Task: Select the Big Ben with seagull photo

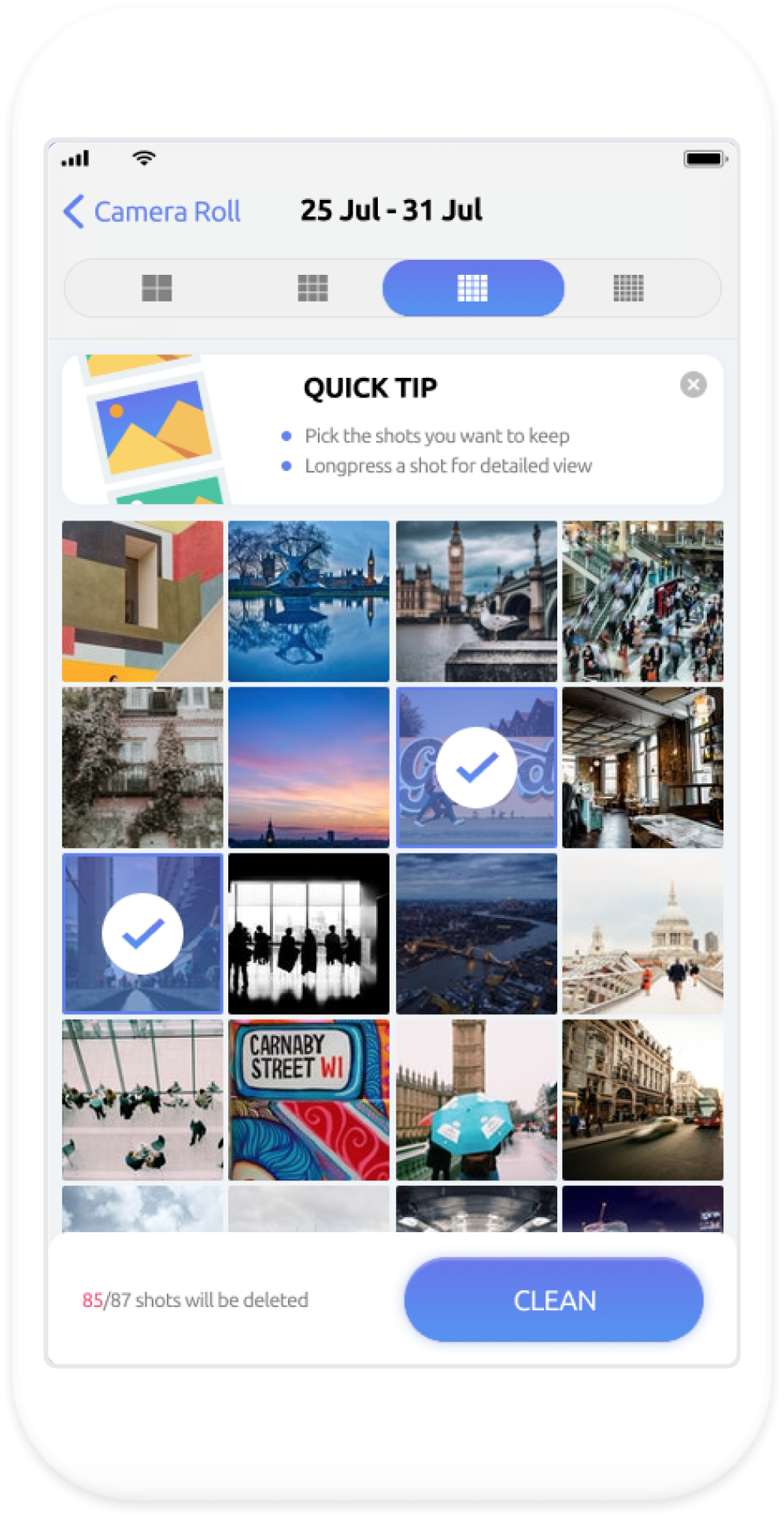Action: coord(476,601)
